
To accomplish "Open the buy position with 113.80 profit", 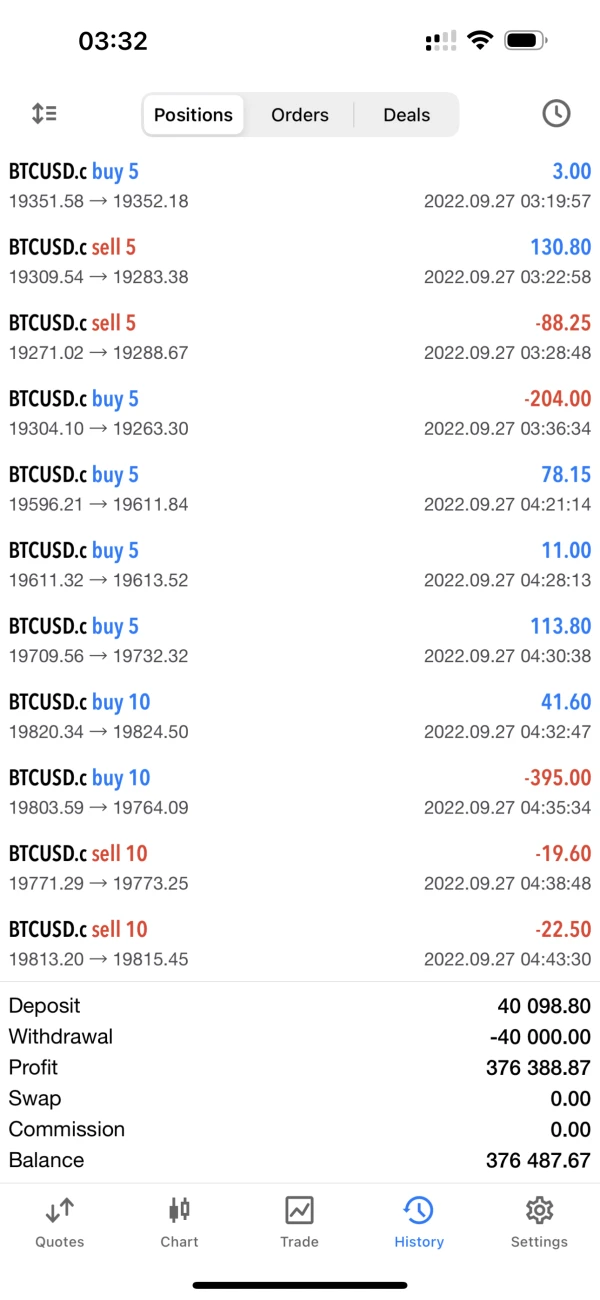I will 300,640.
